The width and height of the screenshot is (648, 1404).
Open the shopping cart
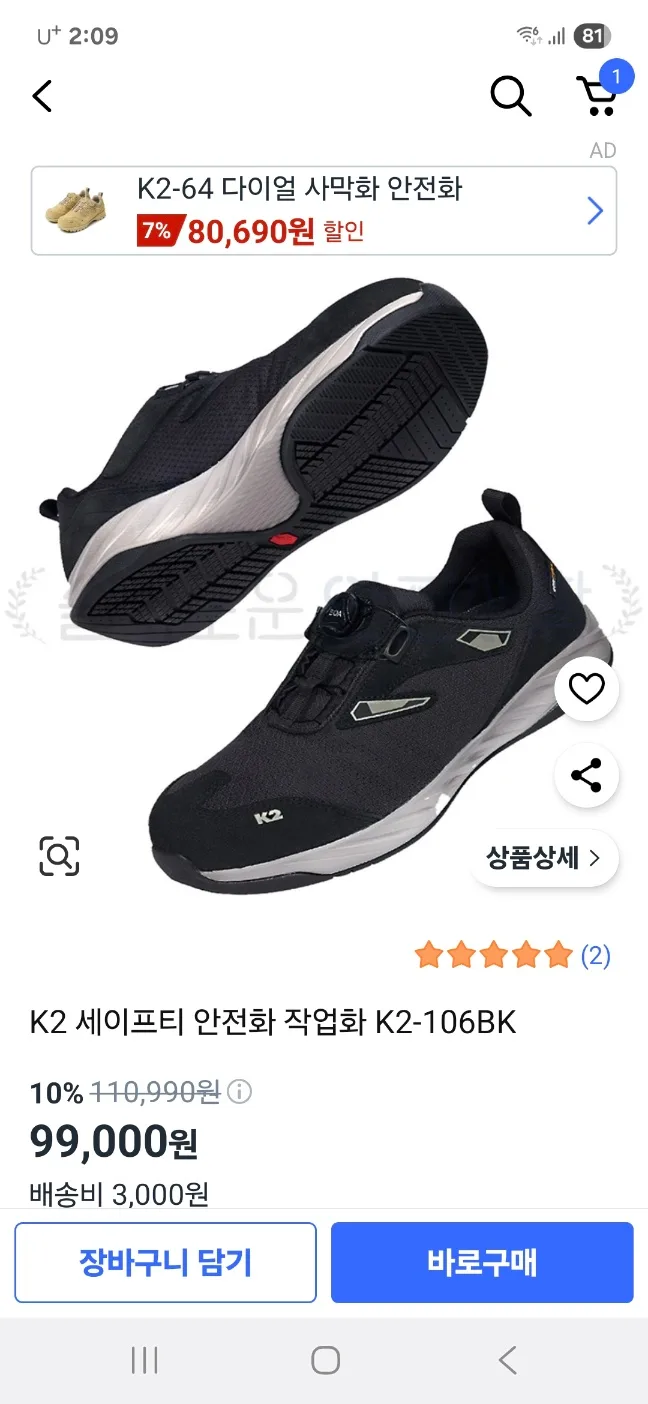coord(596,96)
